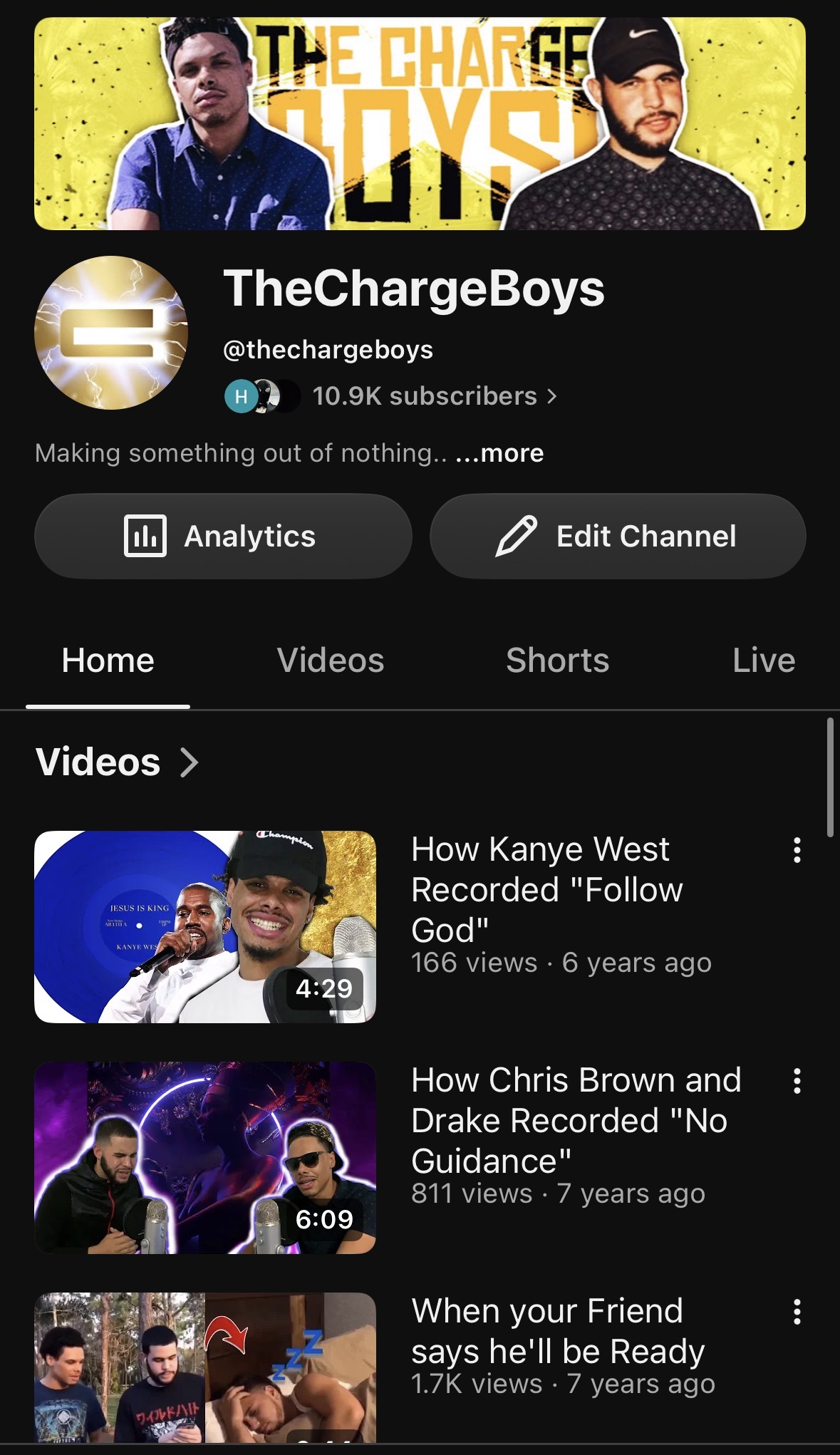The height and width of the screenshot is (1455, 840).
Task: Open options menu for "Follow God" video
Action: pyautogui.click(x=797, y=850)
